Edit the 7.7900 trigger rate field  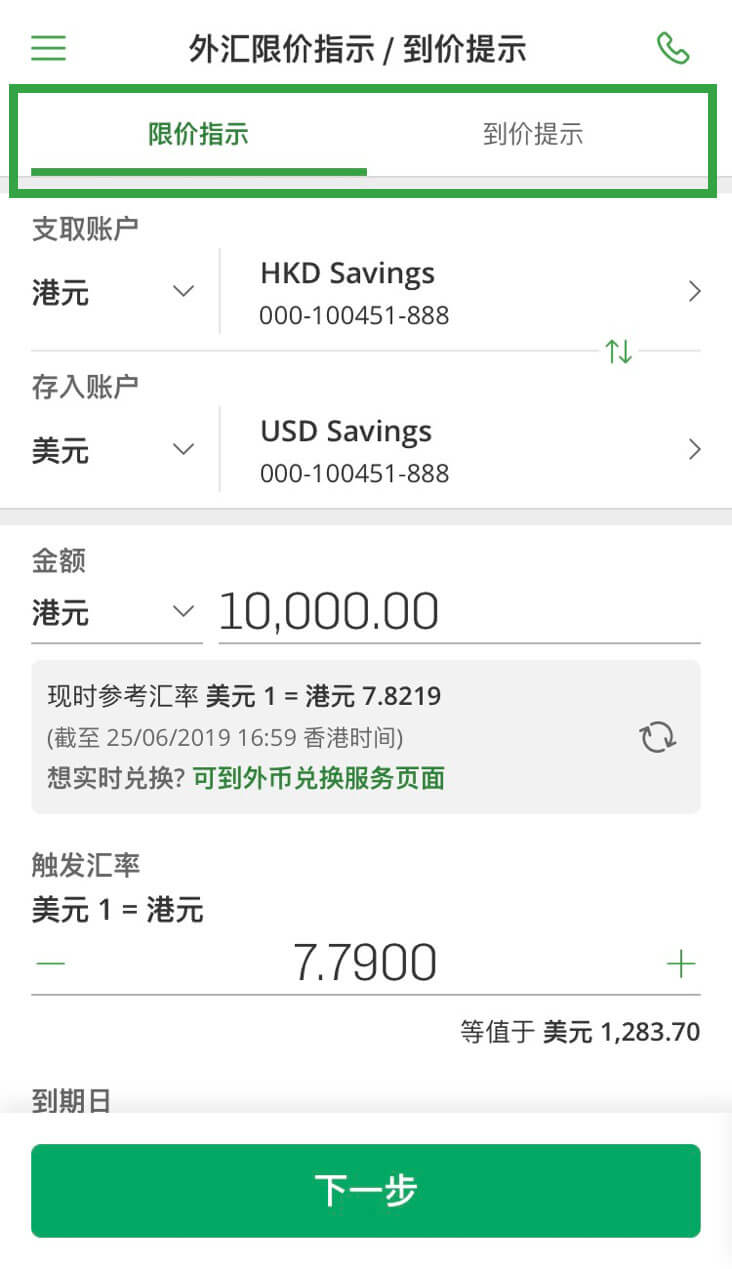(365, 962)
